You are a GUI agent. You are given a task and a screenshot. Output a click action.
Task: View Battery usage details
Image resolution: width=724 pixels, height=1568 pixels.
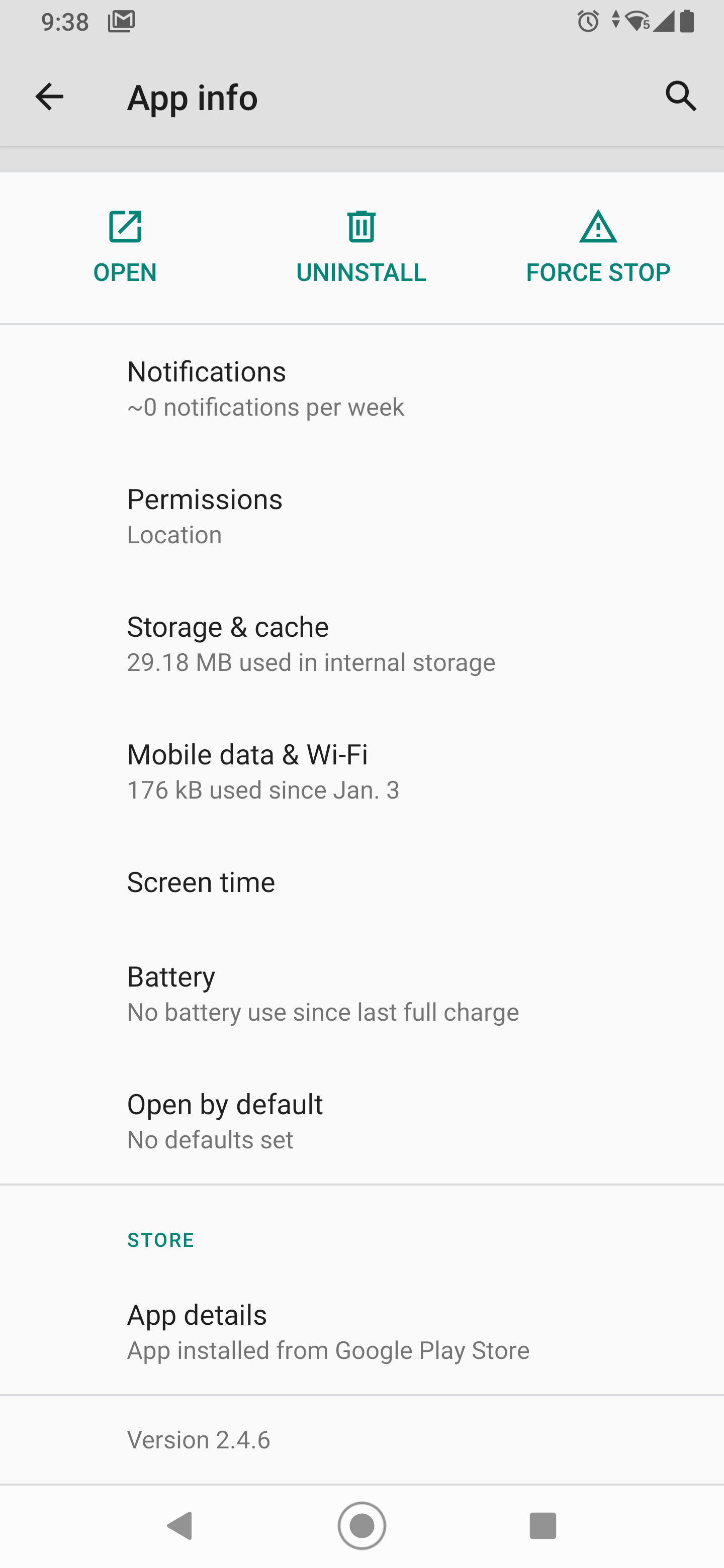click(x=361, y=994)
